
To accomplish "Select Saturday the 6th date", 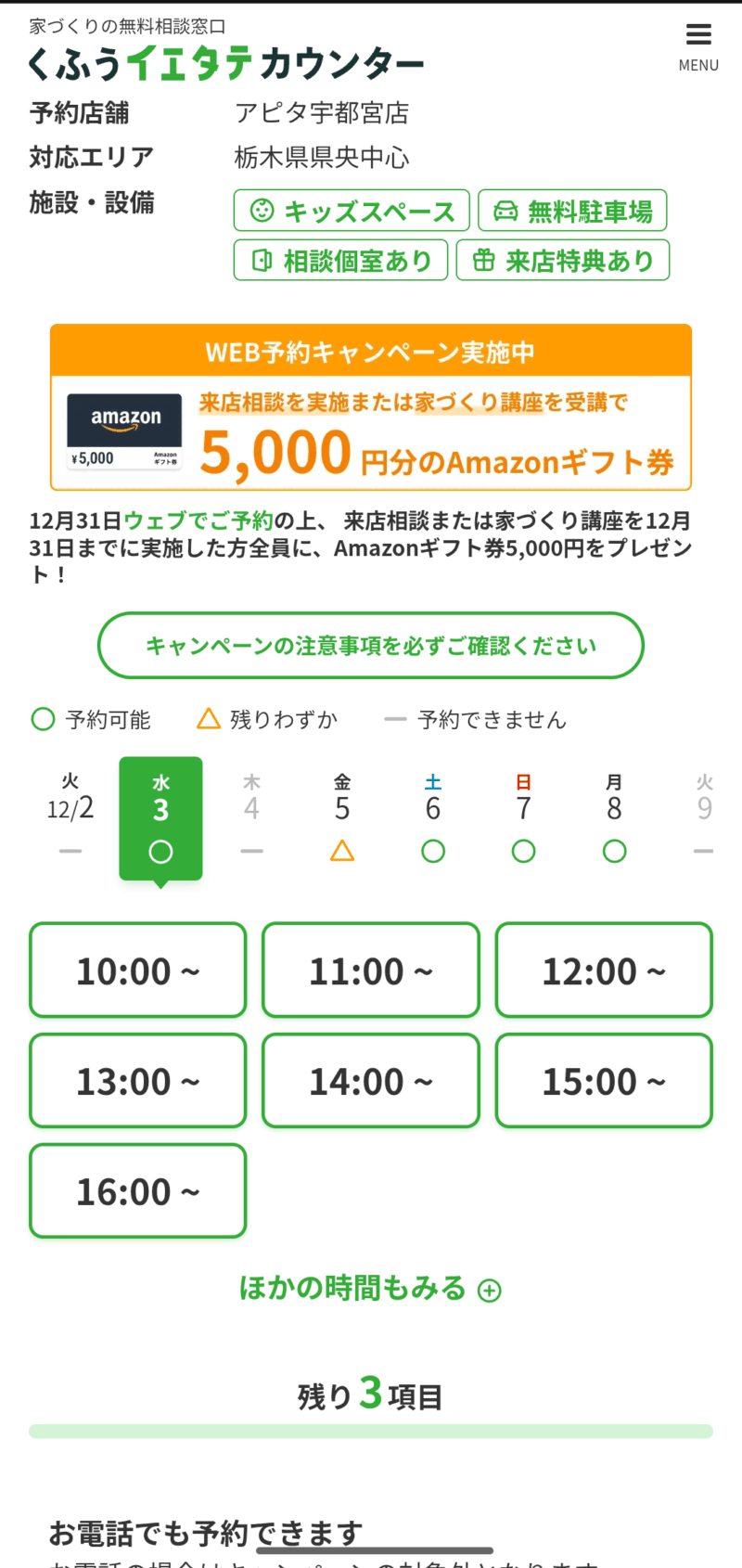I will (433, 817).
